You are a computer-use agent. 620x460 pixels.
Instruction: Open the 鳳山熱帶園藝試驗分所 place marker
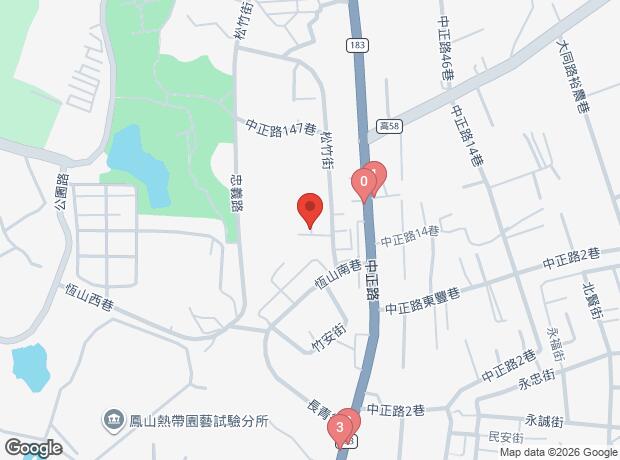[113, 420]
